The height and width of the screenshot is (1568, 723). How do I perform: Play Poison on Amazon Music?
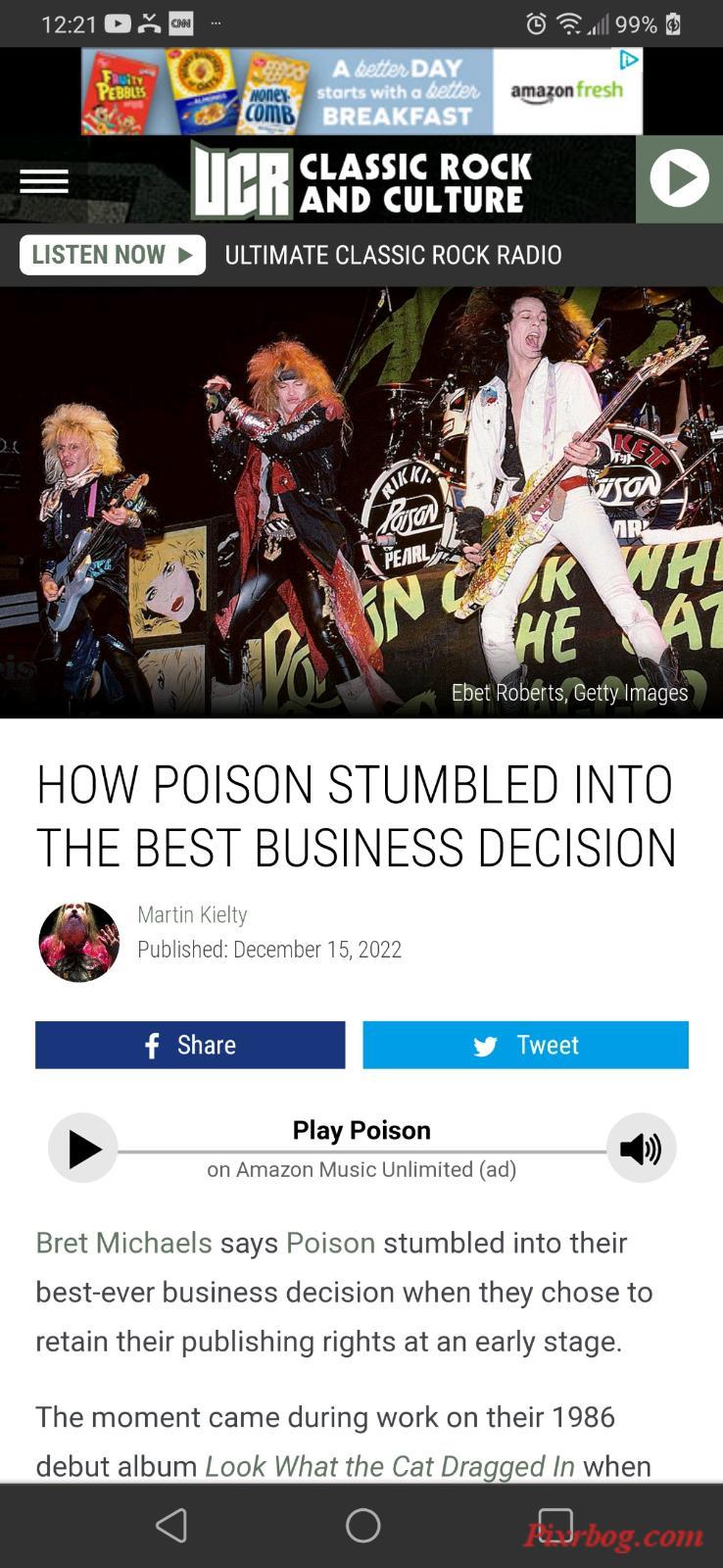(x=83, y=1149)
